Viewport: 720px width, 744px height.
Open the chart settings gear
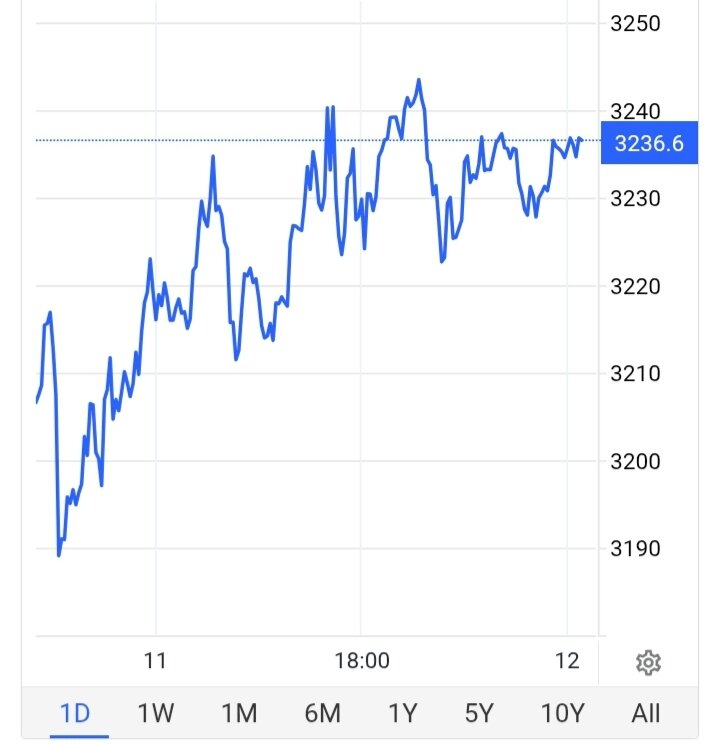pyautogui.click(x=648, y=662)
